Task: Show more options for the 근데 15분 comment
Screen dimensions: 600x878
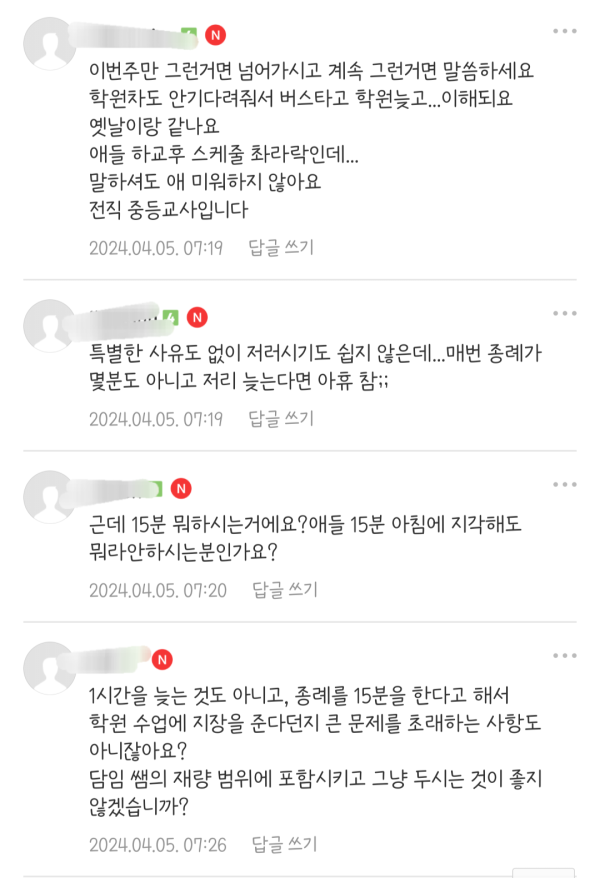Action: (564, 485)
